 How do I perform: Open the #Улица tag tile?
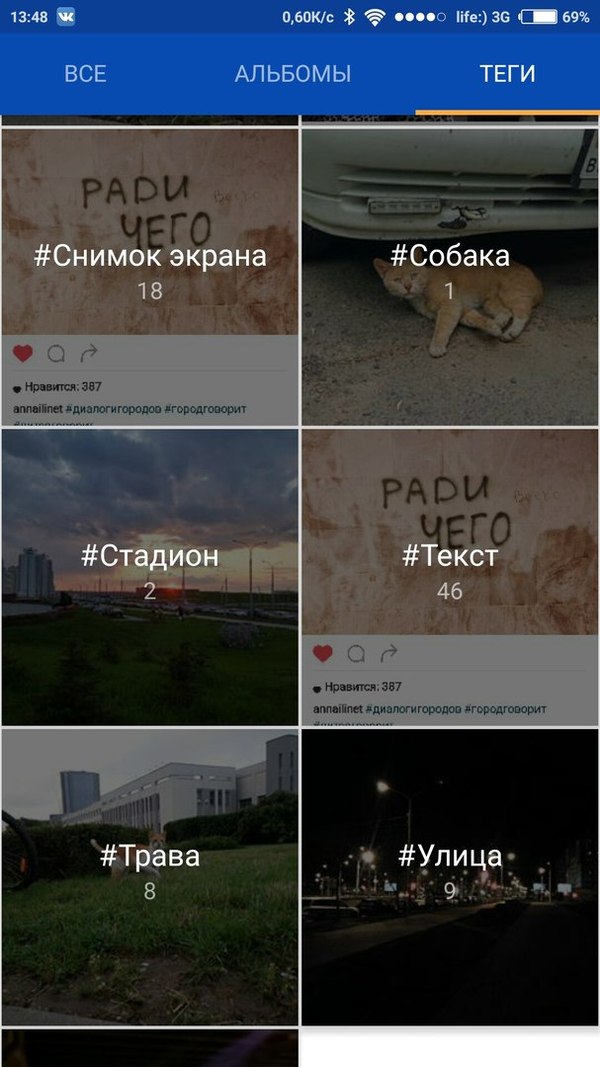click(450, 875)
